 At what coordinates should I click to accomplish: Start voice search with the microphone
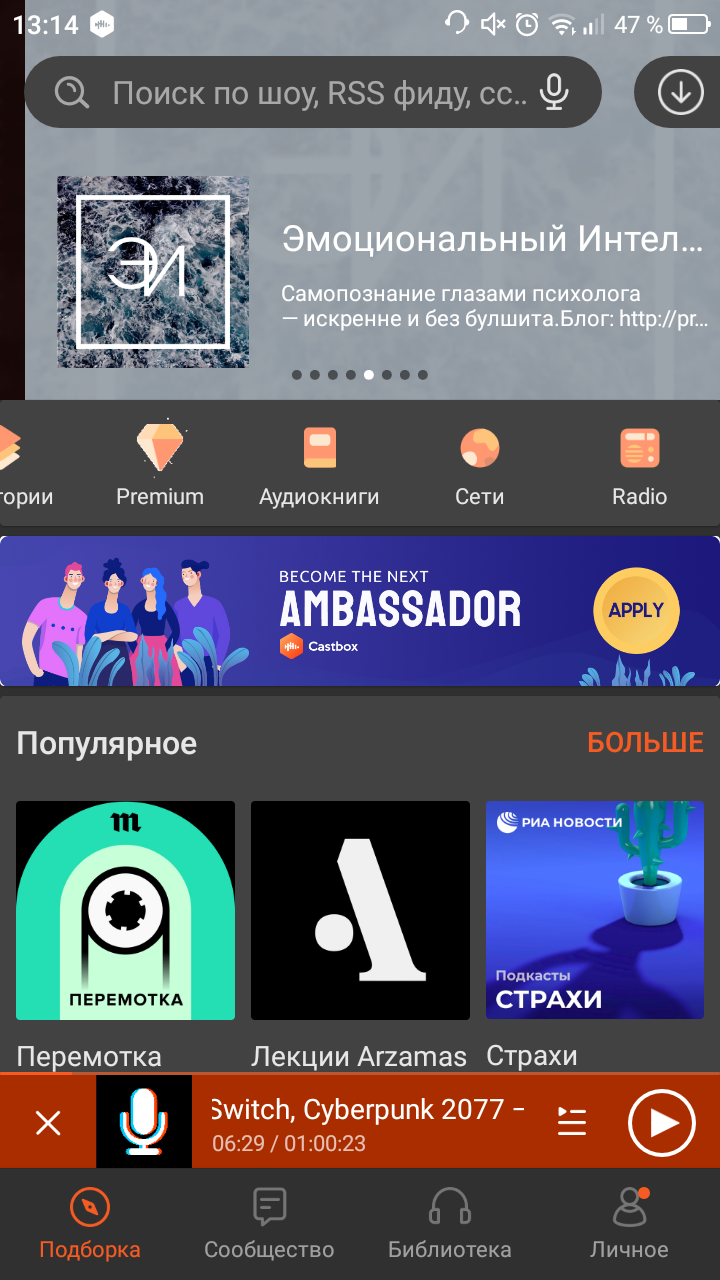pos(554,92)
